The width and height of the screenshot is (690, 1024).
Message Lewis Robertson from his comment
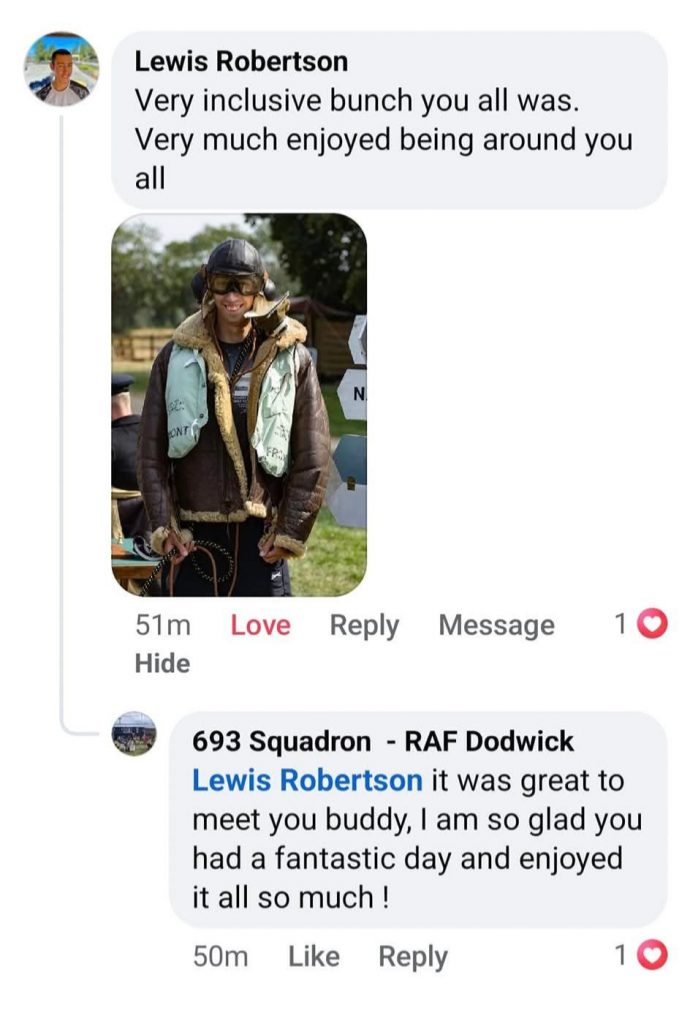(496, 625)
